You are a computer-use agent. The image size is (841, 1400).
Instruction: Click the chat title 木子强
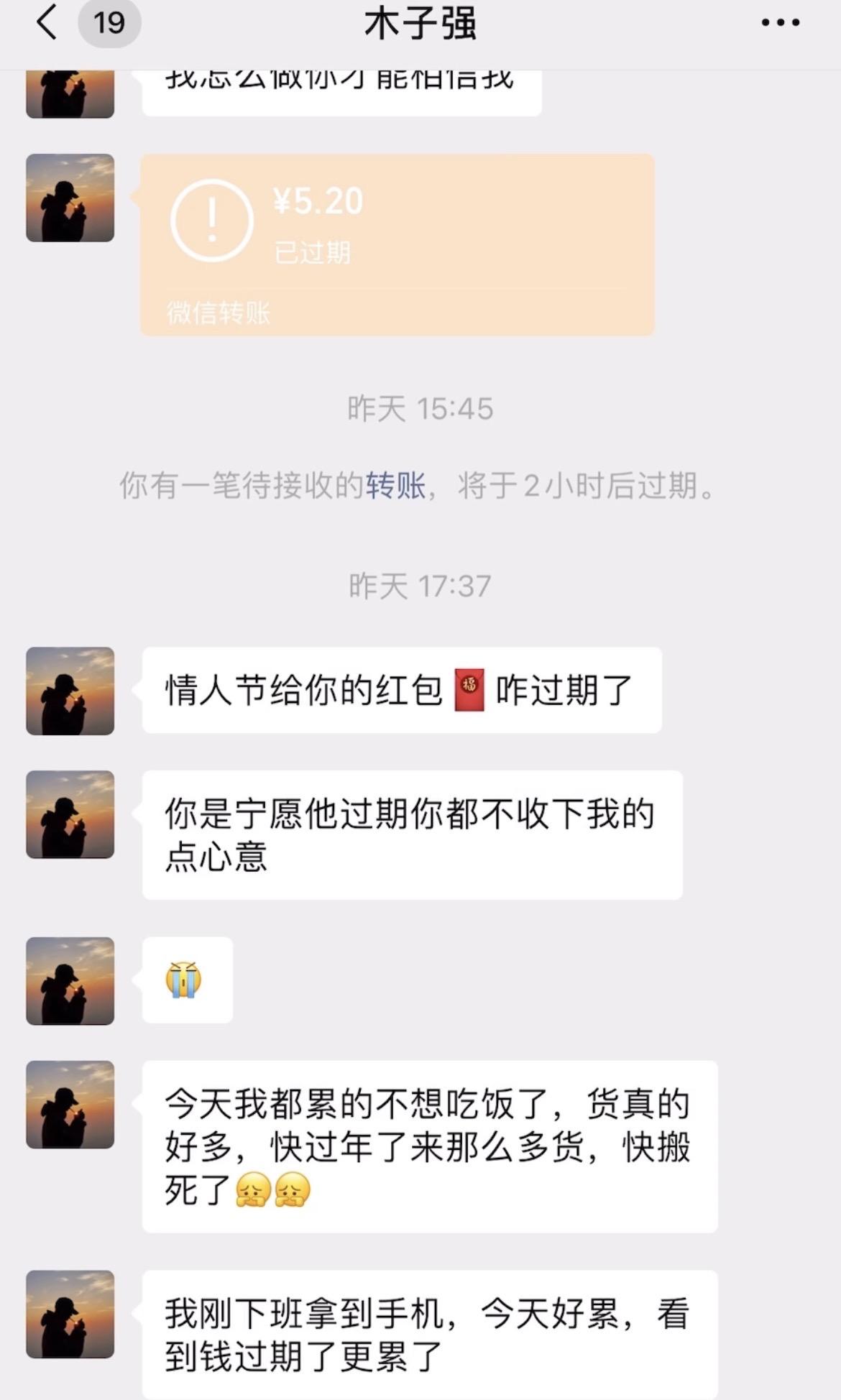[420, 22]
